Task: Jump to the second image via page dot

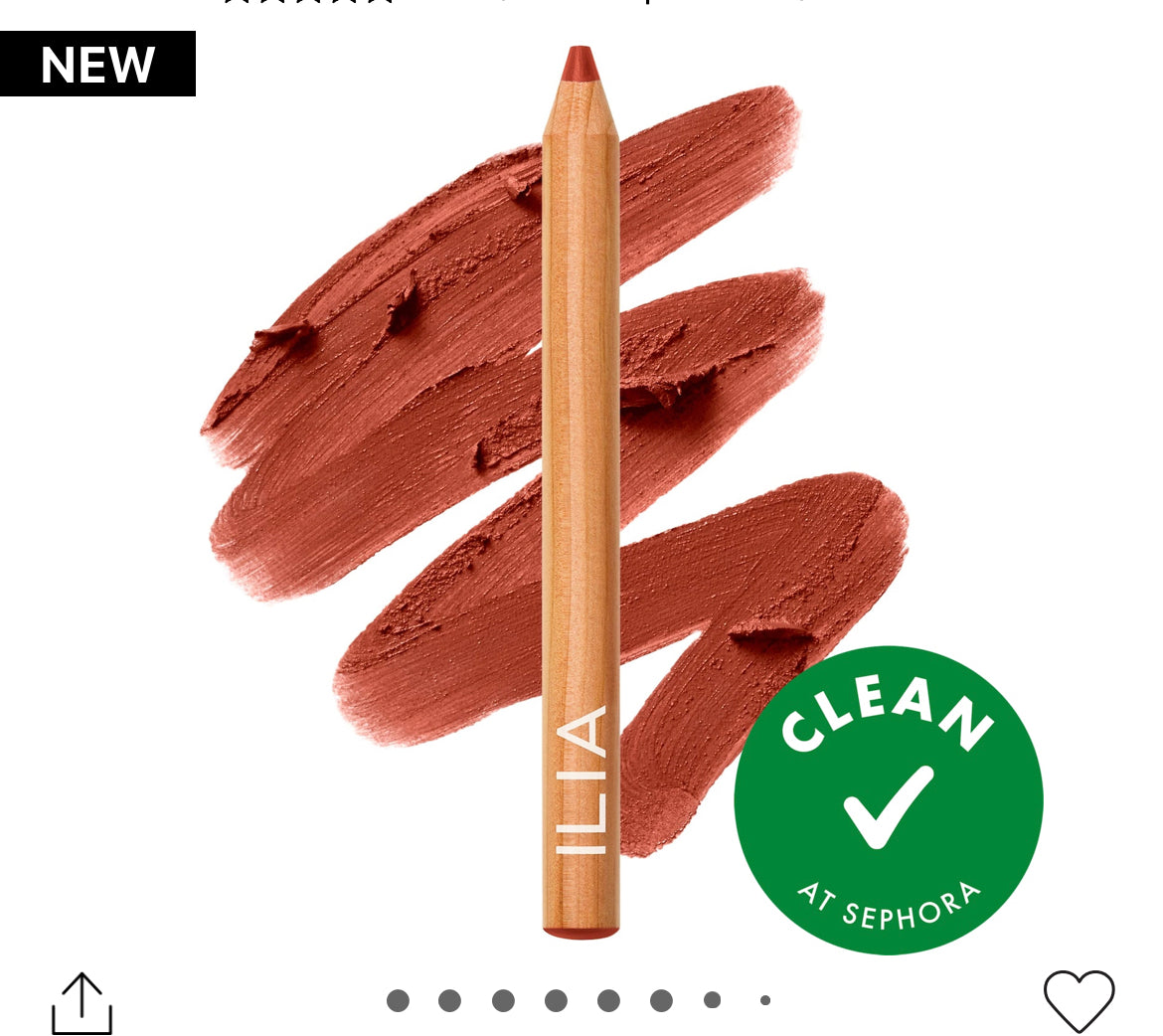Action: click(x=449, y=1000)
